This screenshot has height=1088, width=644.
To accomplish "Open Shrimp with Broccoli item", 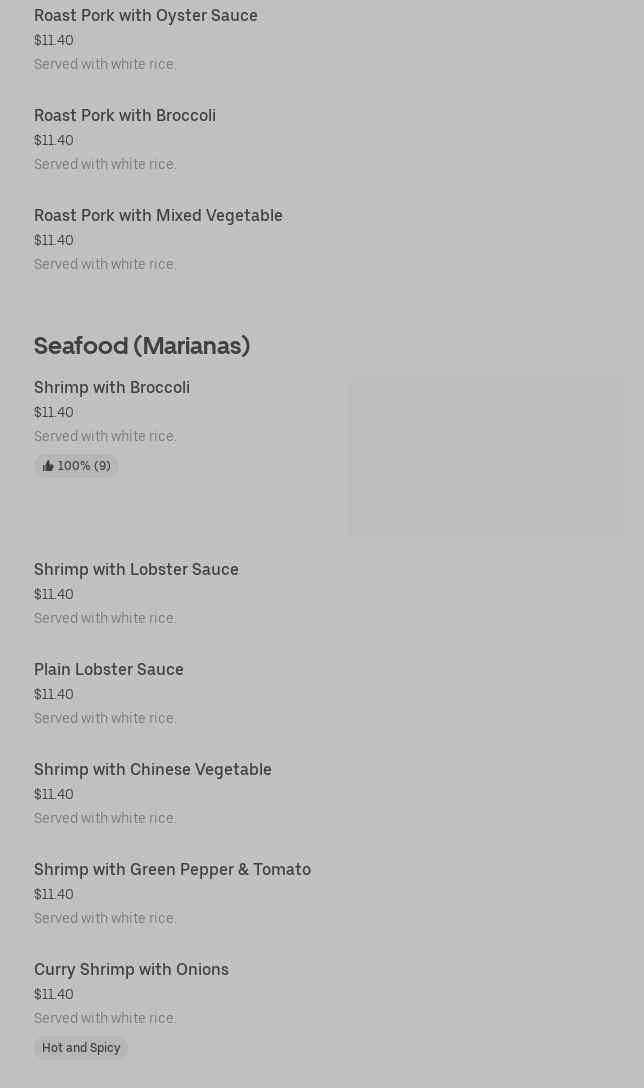I will [x=112, y=388].
